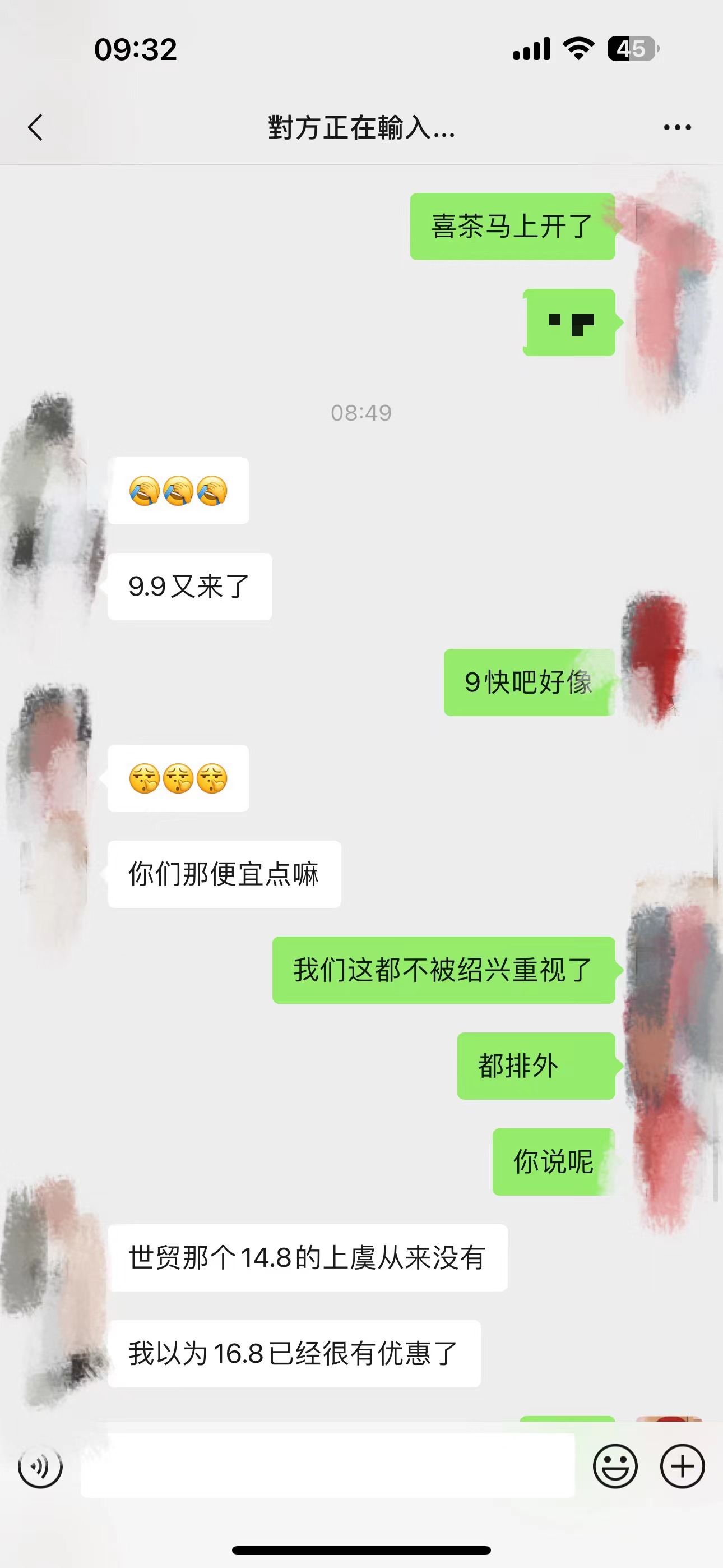
Task: Go back to the chat list
Action: coord(36,128)
